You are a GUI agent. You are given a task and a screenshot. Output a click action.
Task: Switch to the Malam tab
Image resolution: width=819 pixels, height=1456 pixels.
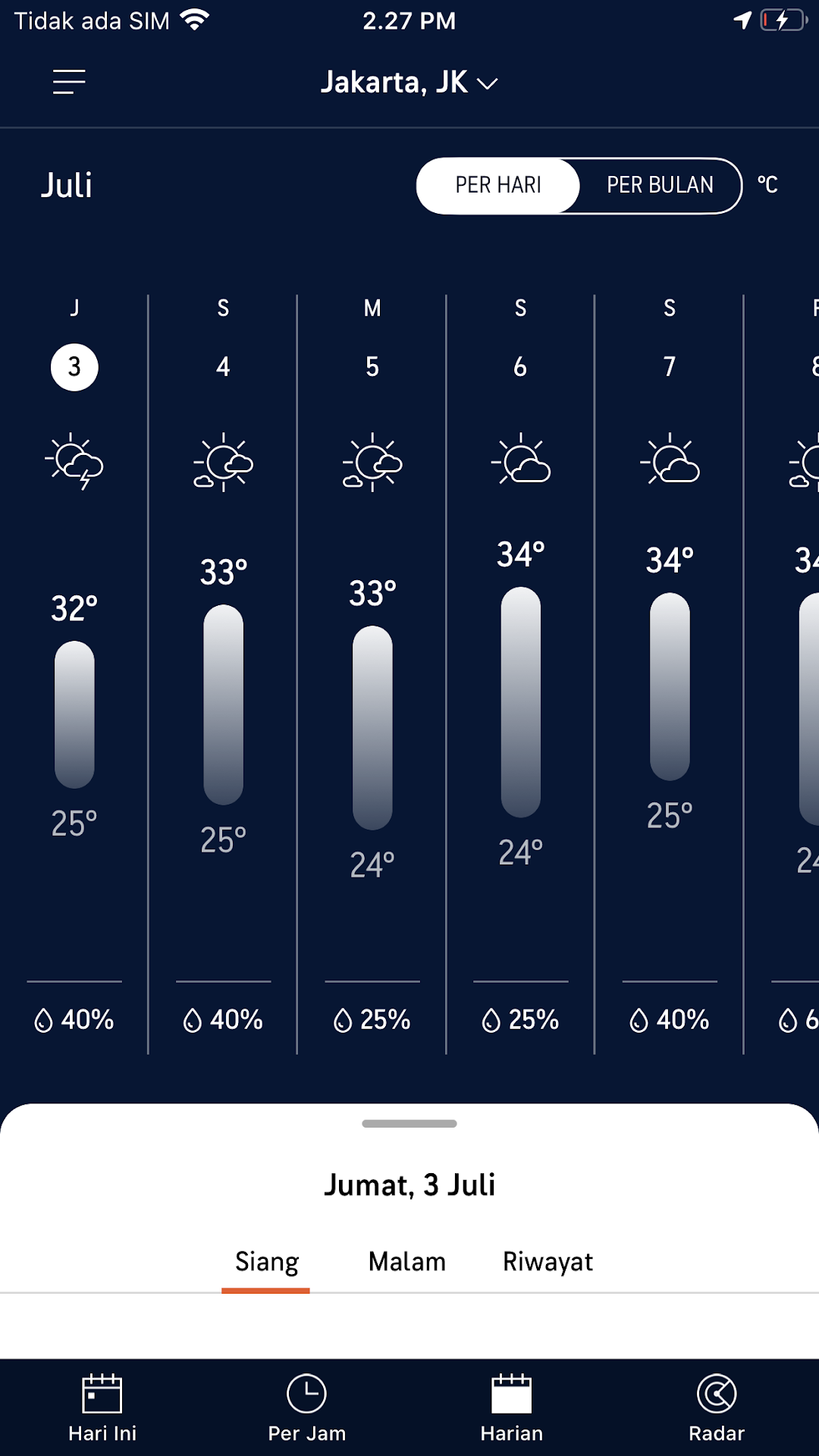[x=407, y=1262]
